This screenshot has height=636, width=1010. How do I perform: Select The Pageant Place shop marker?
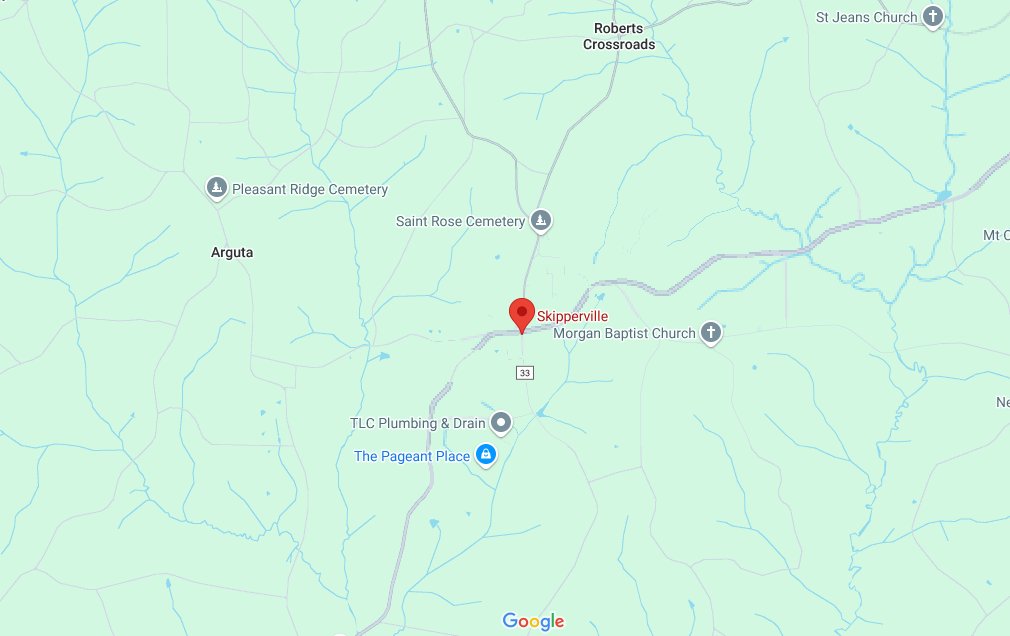486,456
